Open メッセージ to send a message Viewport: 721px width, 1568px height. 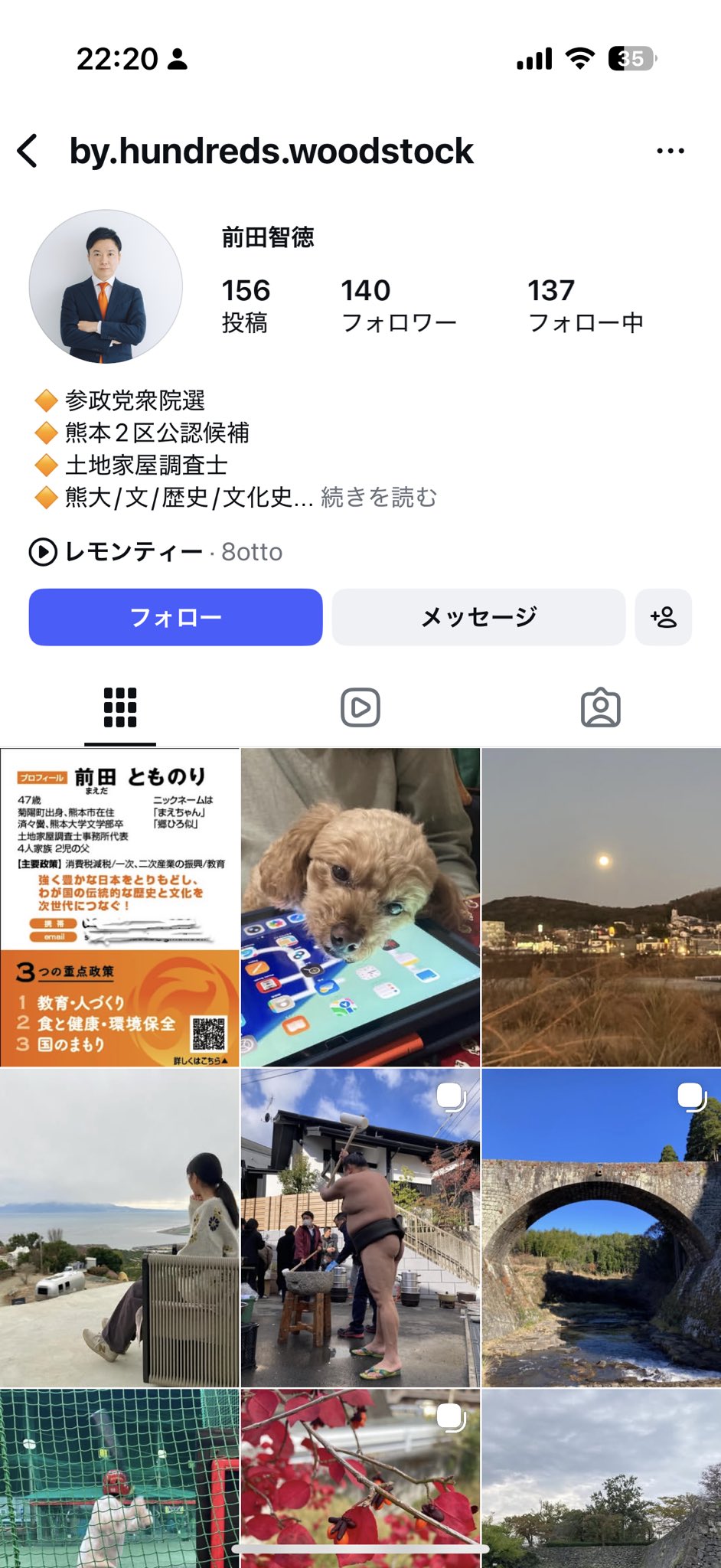pyautogui.click(x=478, y=617)
